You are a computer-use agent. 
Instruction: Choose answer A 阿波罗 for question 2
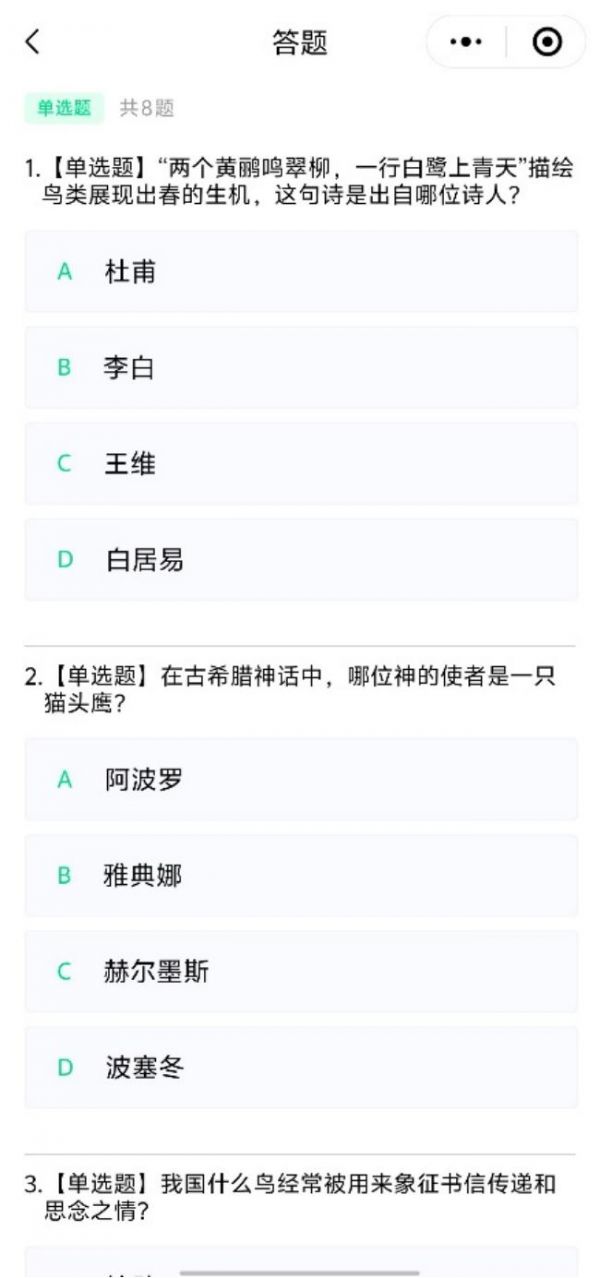(300, 779)
